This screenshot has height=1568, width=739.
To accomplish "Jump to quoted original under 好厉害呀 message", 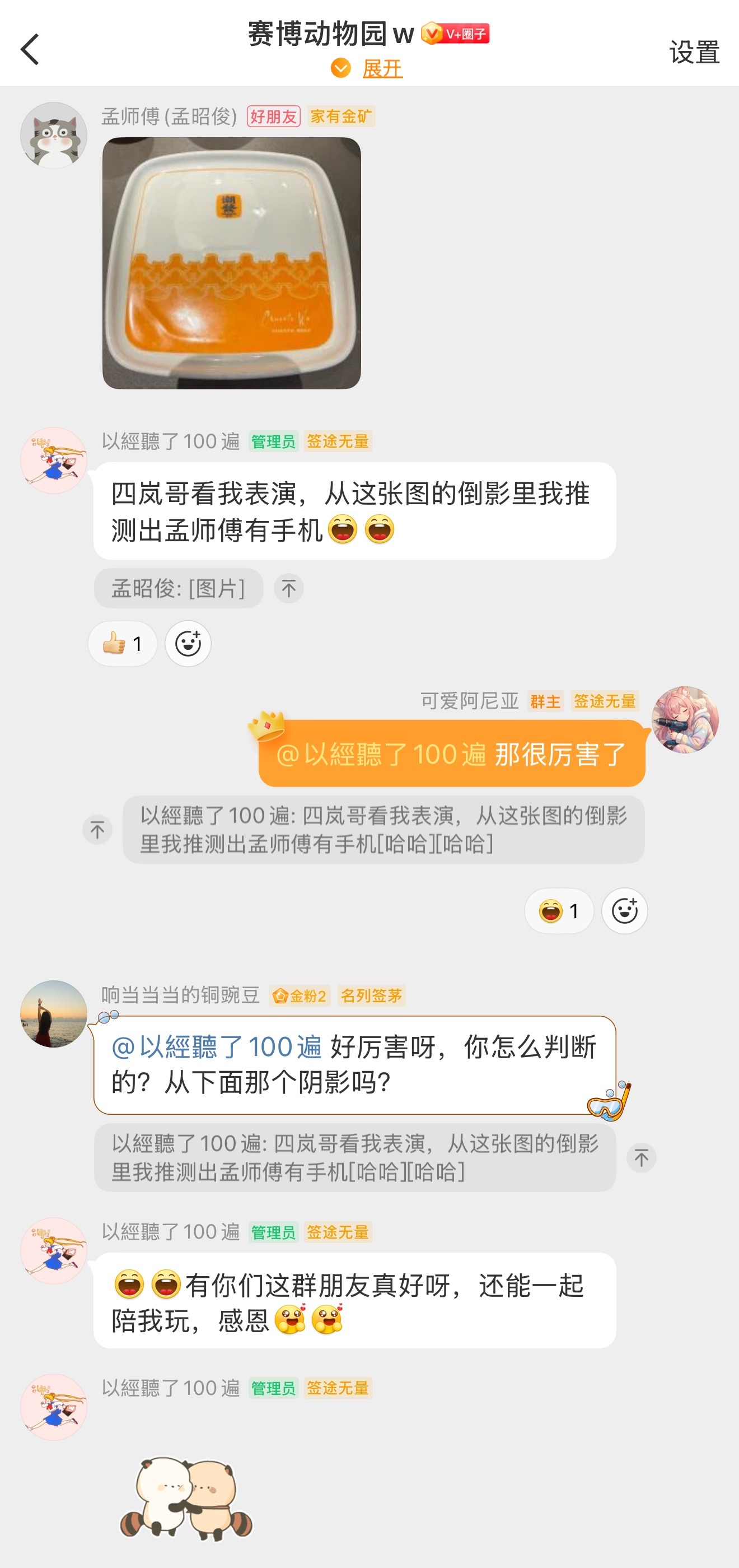I will pyautogui.click(x=641, y=1157).
